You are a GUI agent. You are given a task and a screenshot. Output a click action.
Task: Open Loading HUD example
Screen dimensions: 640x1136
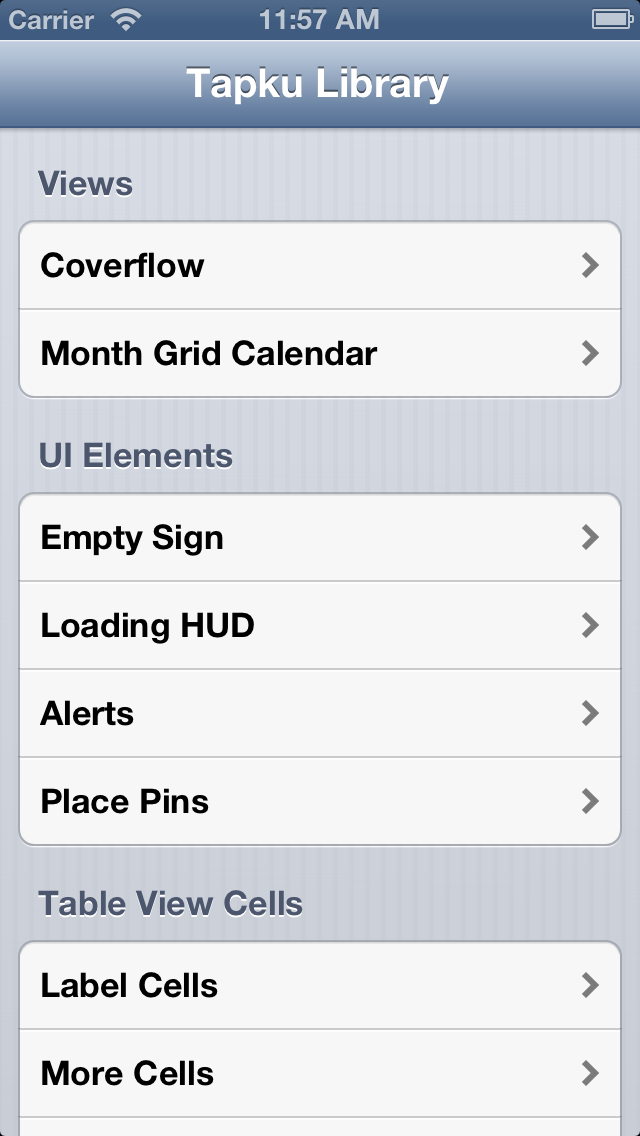(320, 625)
